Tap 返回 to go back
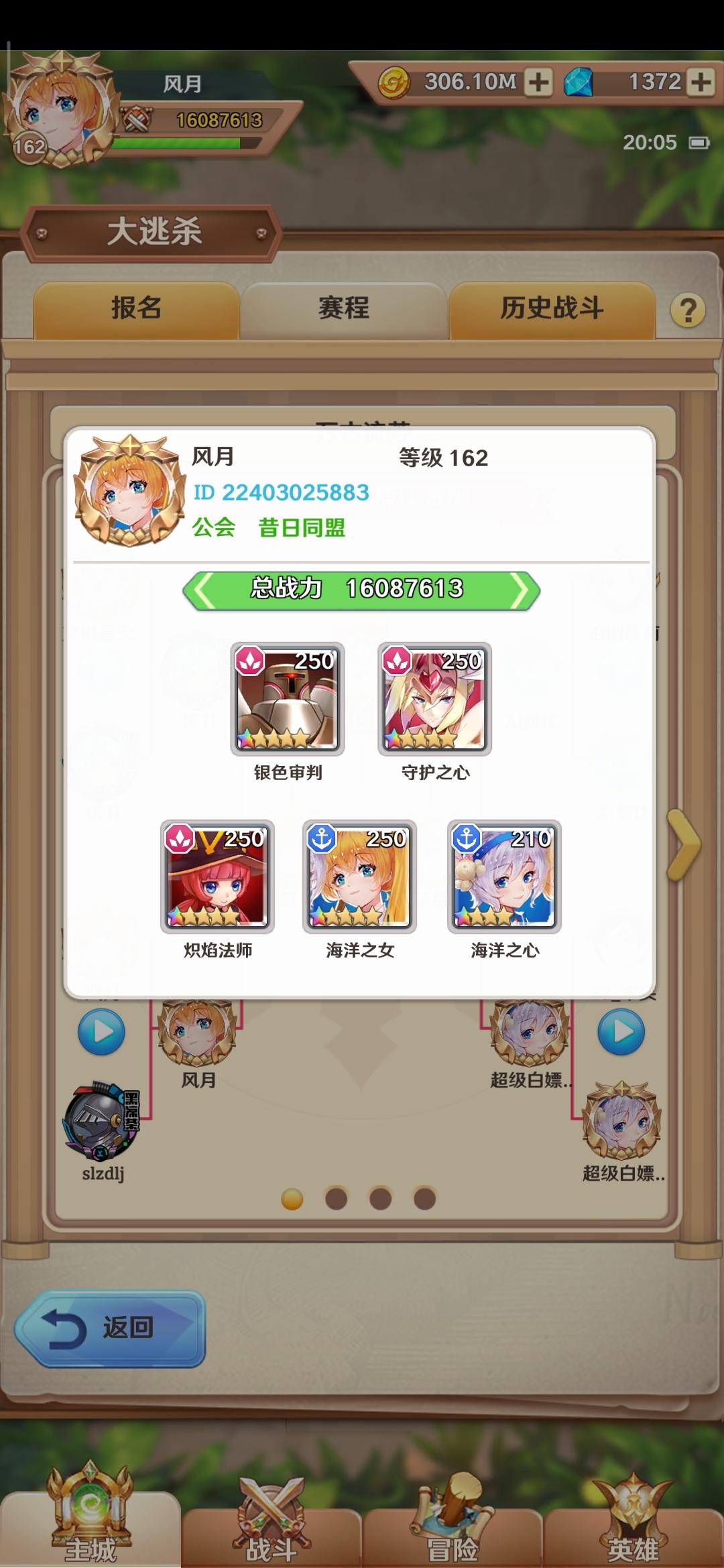 [110, 1329]
